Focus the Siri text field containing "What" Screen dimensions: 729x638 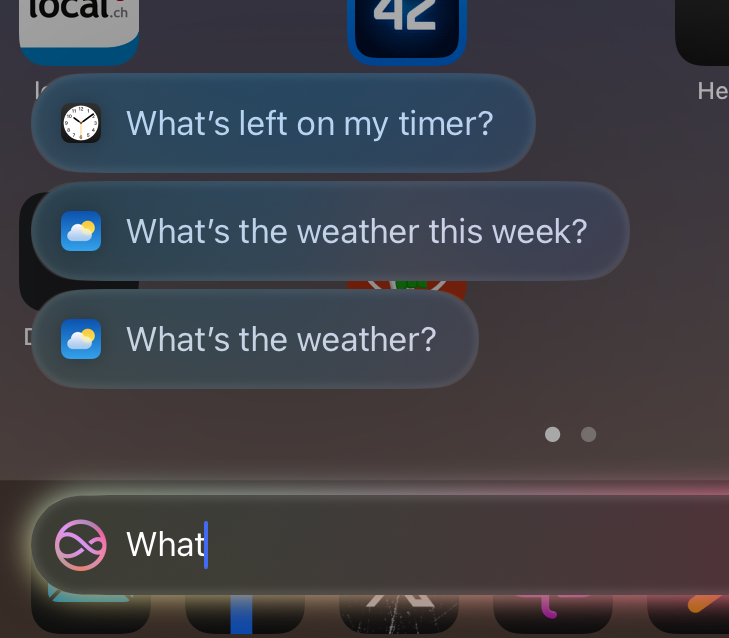(x=400, y=545)
